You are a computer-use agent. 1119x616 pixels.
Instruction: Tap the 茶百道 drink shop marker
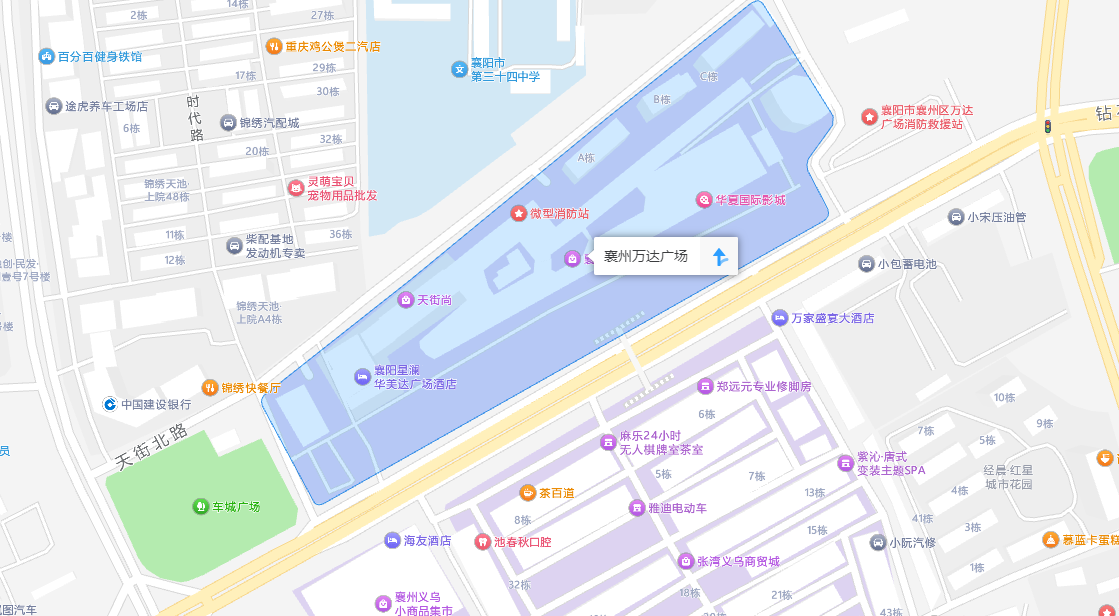coord(527,492)
